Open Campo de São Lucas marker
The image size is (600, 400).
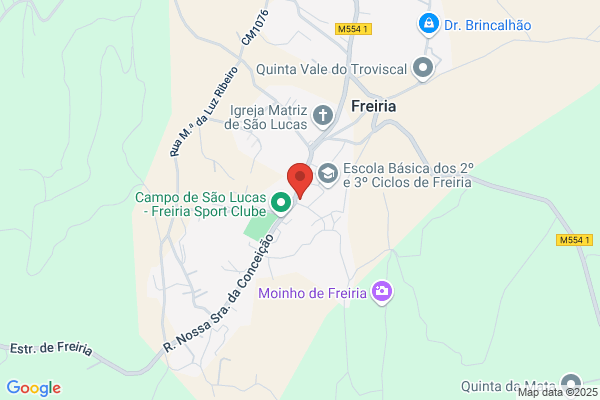coord(281,203)
